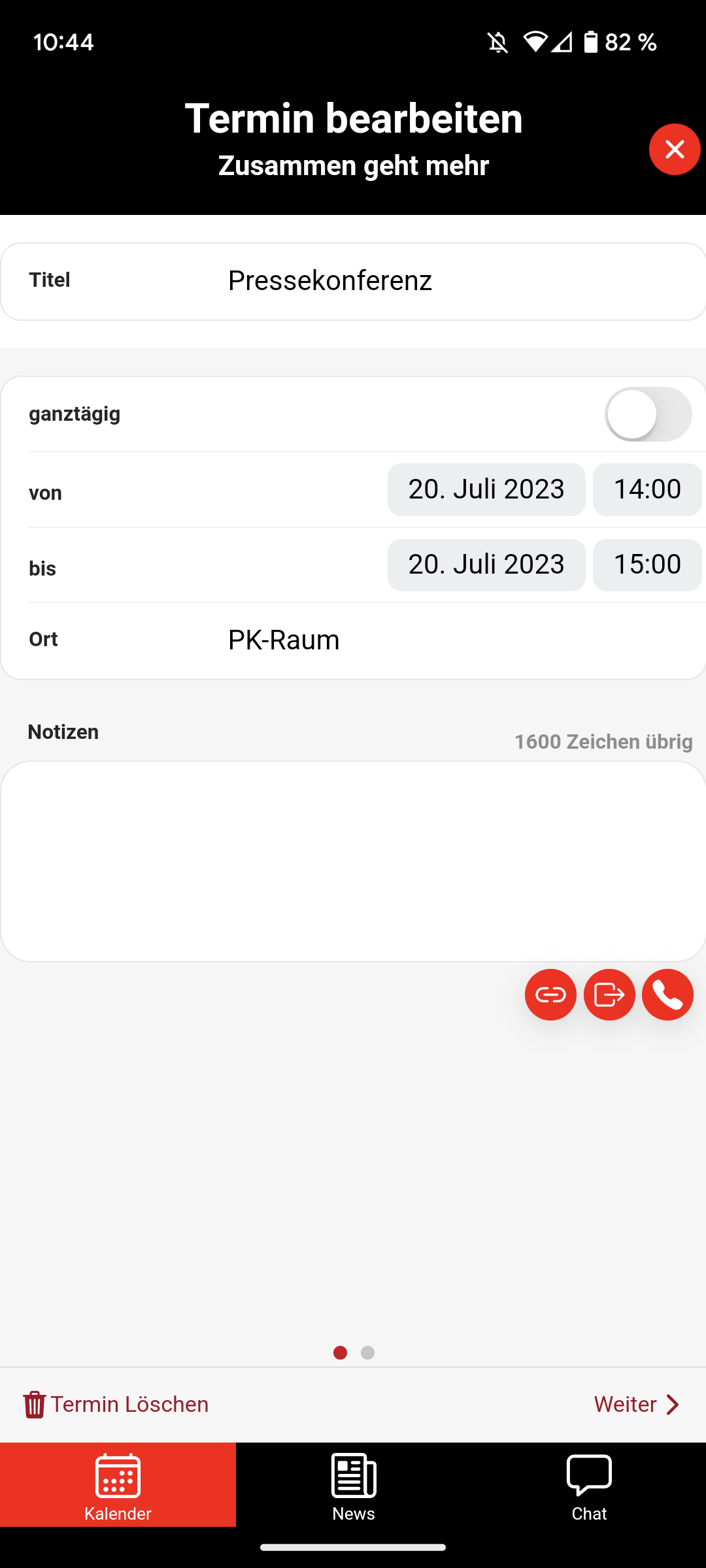The height and width of the screenshot is (1568, 706).
Task: Click the trash icon next to Termin Löschen
Action: click(x=34, y=1403)
